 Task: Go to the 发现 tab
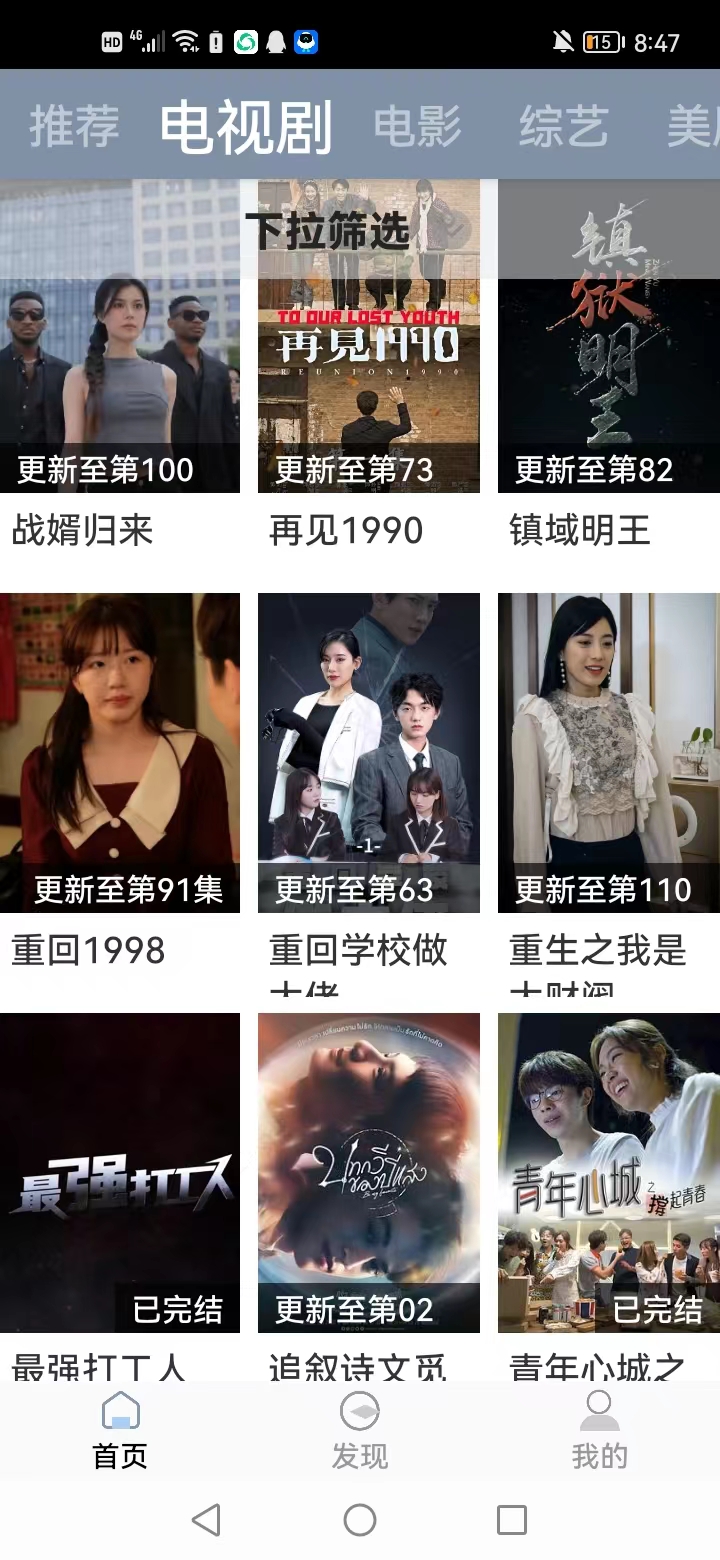(x=360, y=1430)
